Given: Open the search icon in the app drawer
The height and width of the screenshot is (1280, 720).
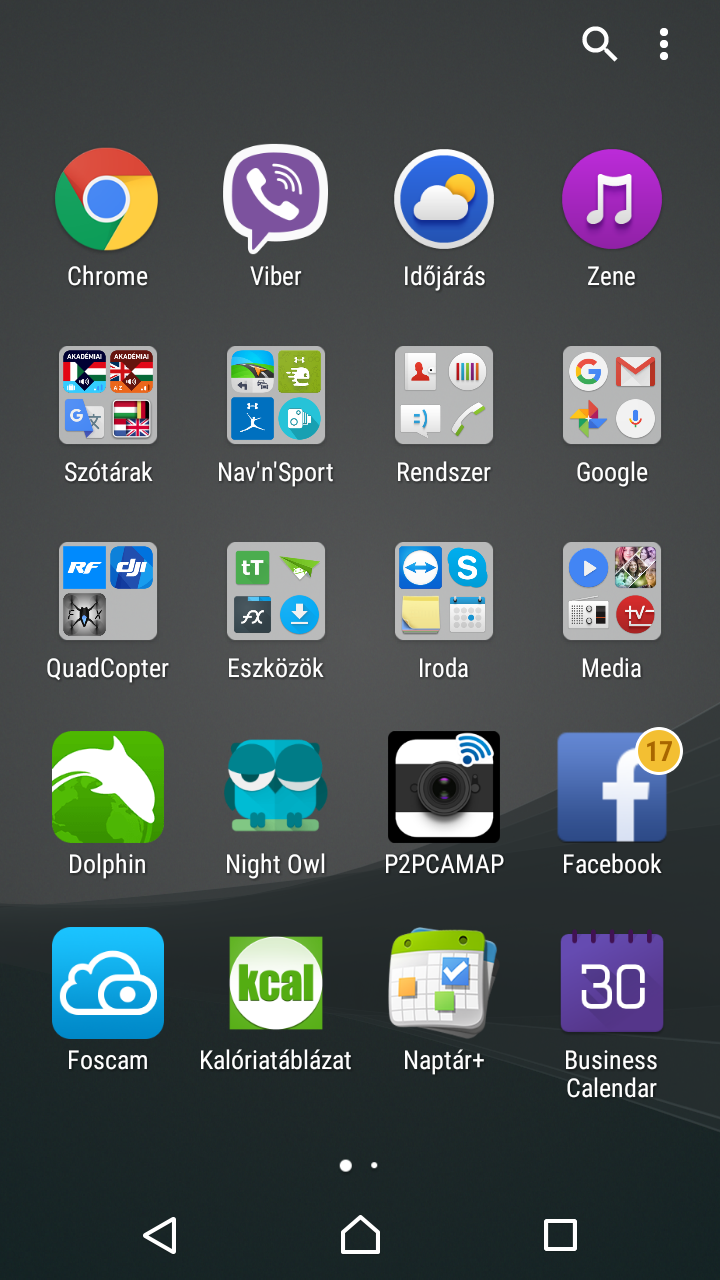Looking at the screenshot, I should click(599, 43).
